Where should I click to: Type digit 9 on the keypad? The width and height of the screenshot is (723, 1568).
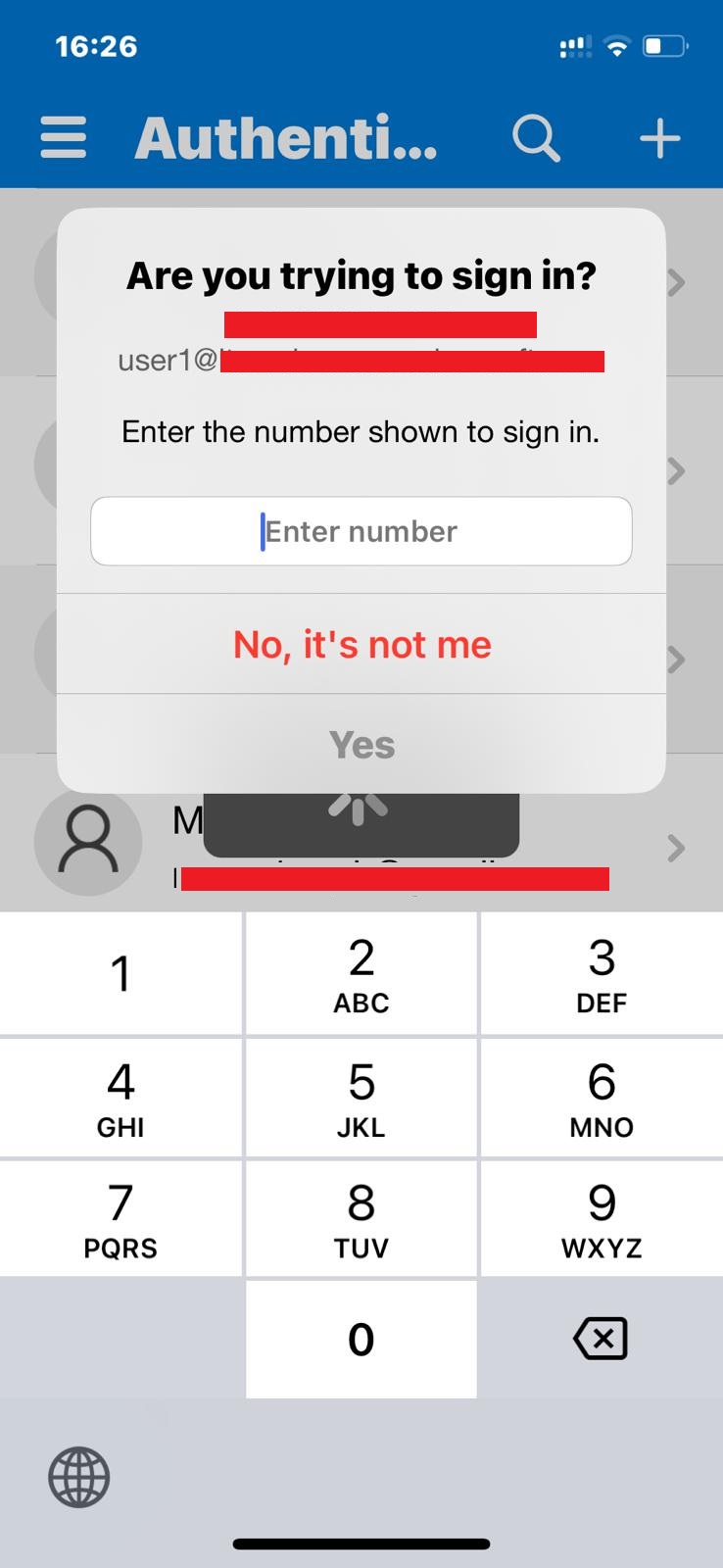pos(602,1218)
